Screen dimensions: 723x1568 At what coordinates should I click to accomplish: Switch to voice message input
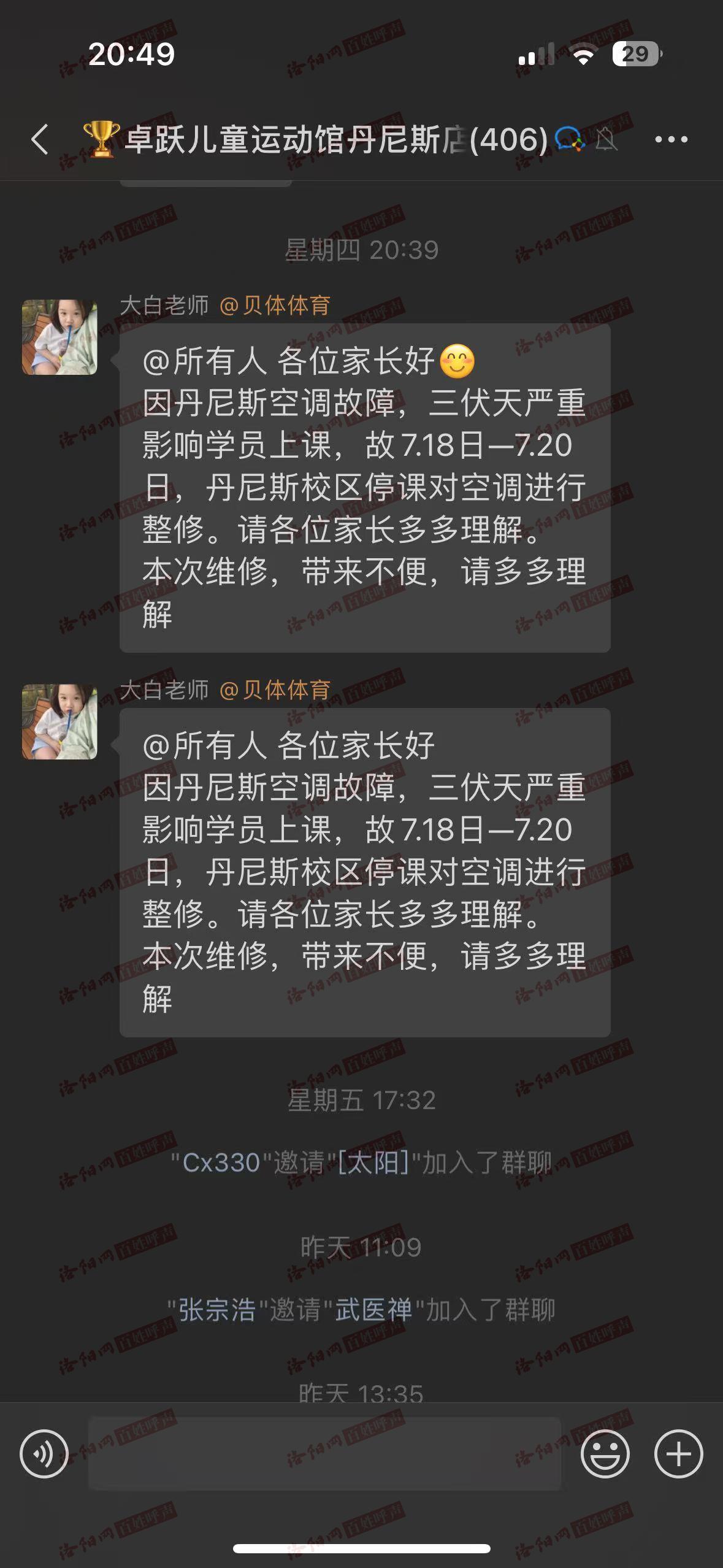[x=44, y=1454]
